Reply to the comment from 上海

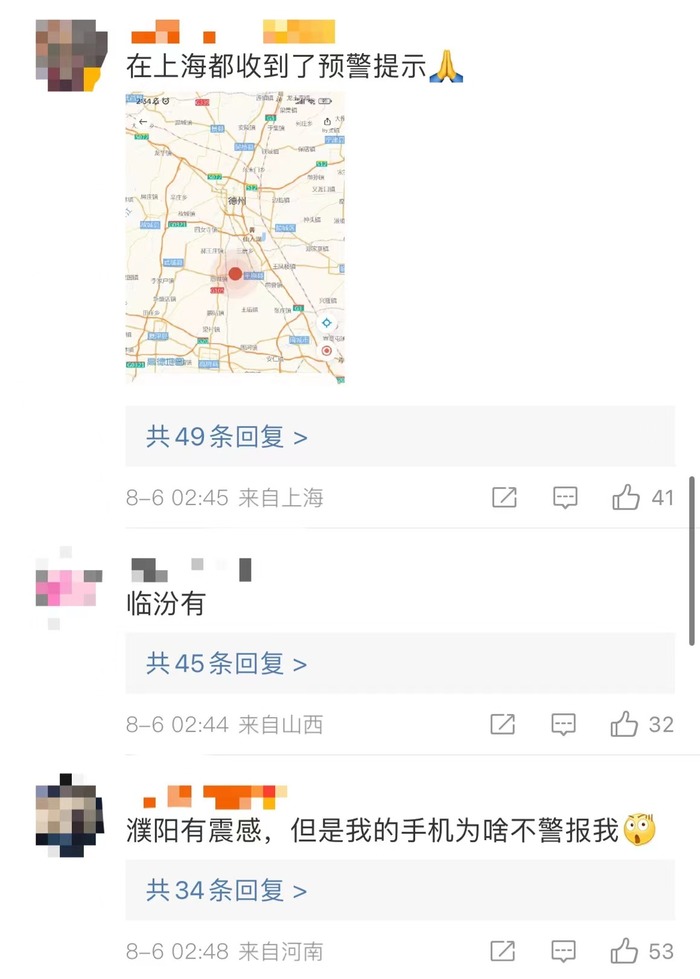pyautogui.click(x=565, y=497)
